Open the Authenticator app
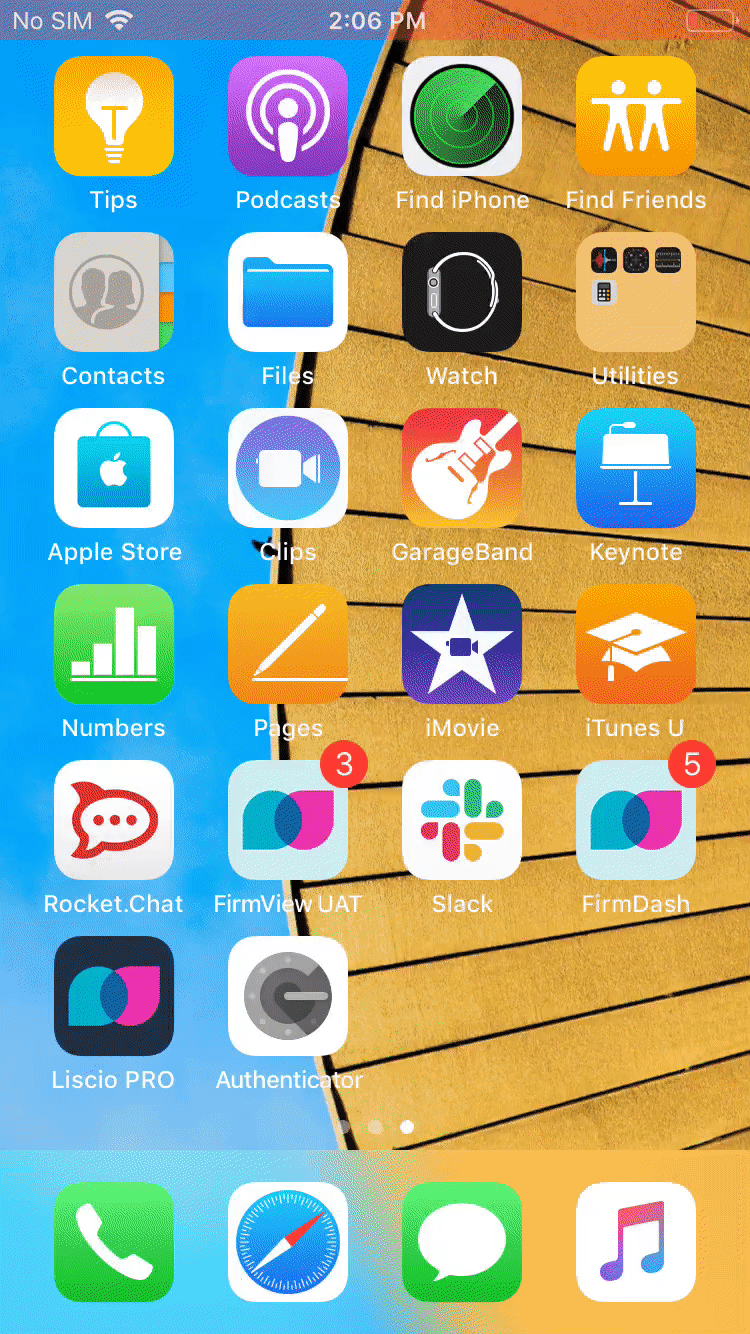Image resolution: width=750 pixels, height=1334 pixels. (x=288, y=996)
